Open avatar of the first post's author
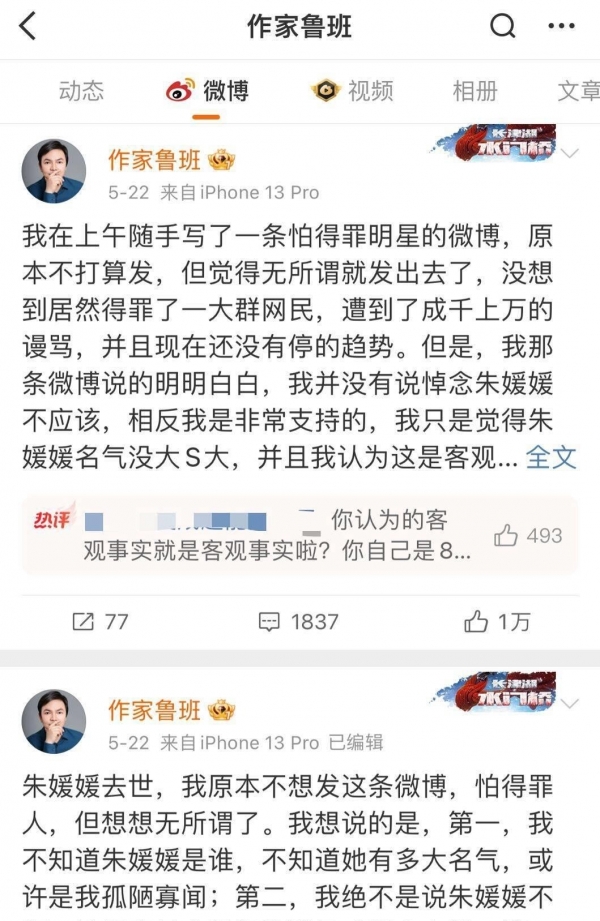This screenshot has width=600, height=921. [x=54, y=171]
